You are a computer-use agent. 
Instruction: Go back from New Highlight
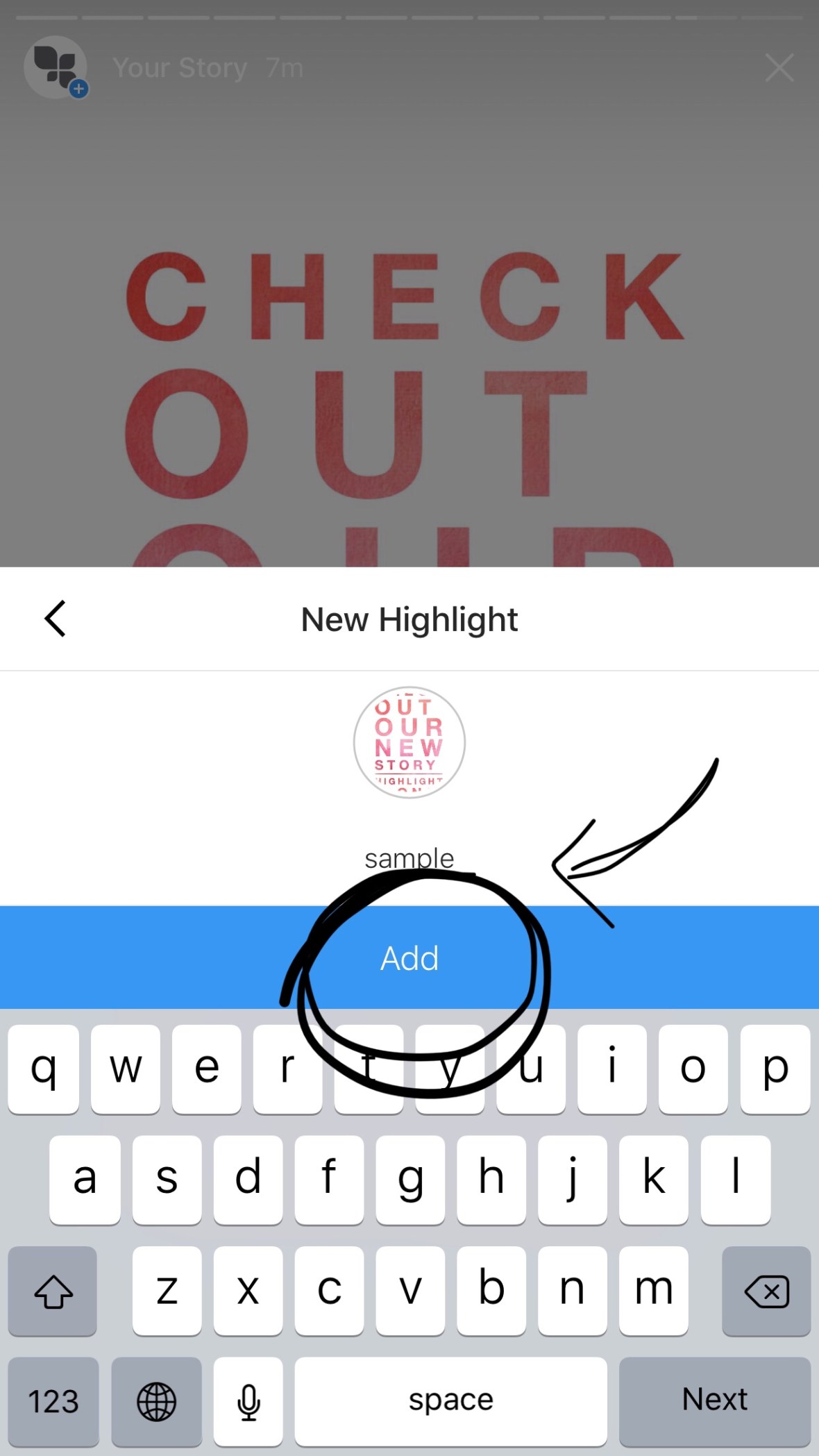pyautogui.click(x=56, y=619)
